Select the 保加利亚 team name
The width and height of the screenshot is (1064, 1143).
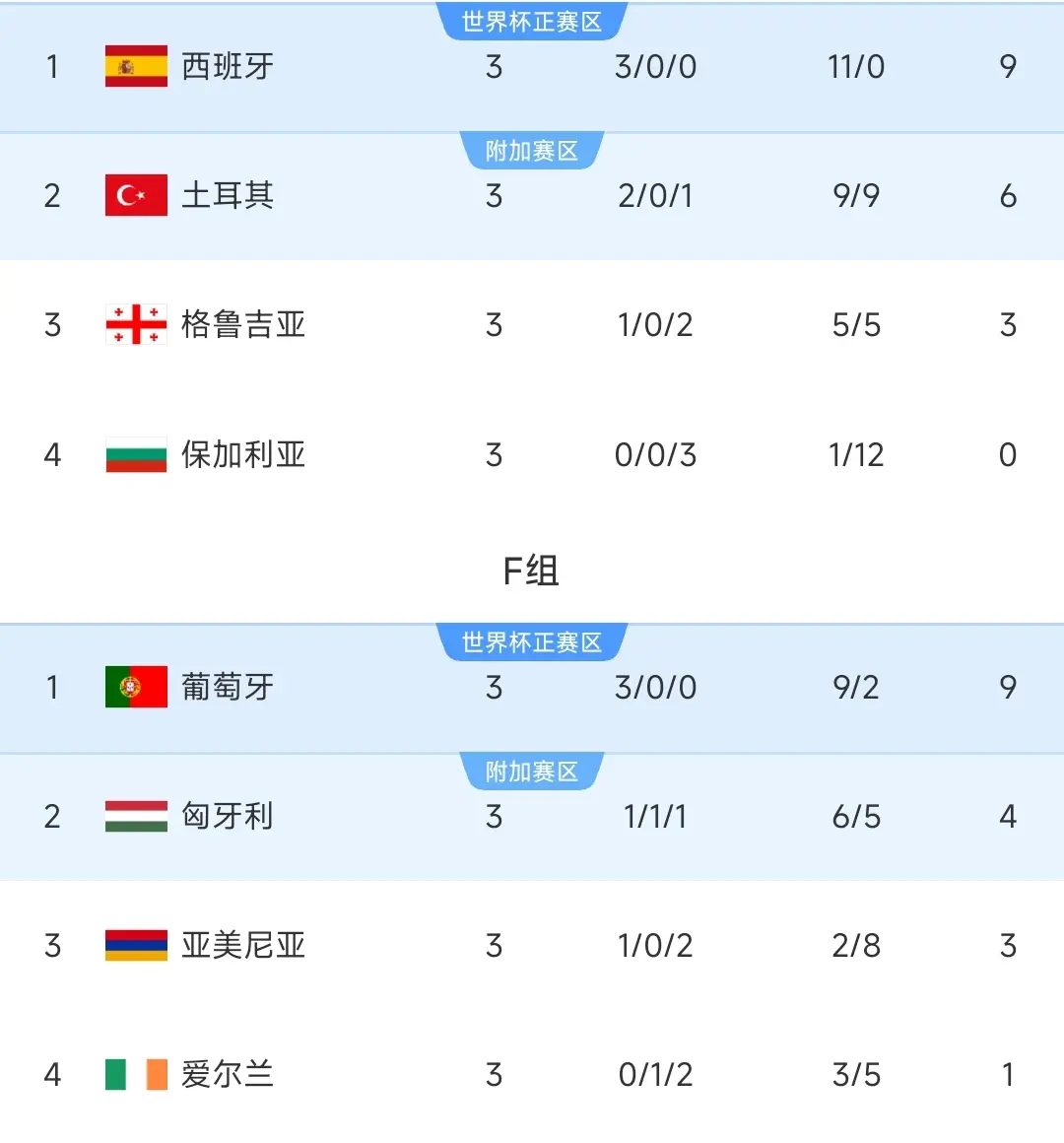244,455
